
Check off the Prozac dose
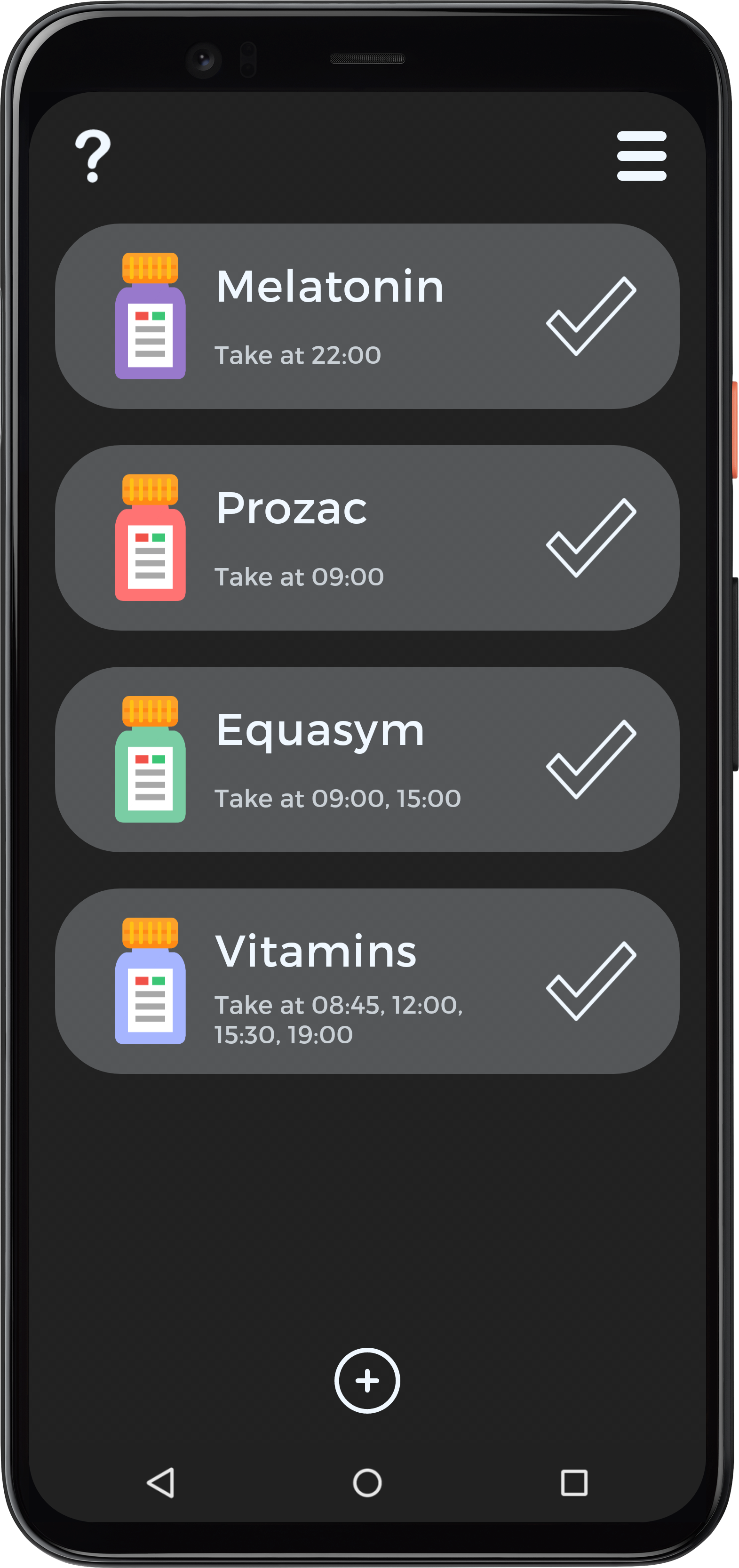pos(591,537)
